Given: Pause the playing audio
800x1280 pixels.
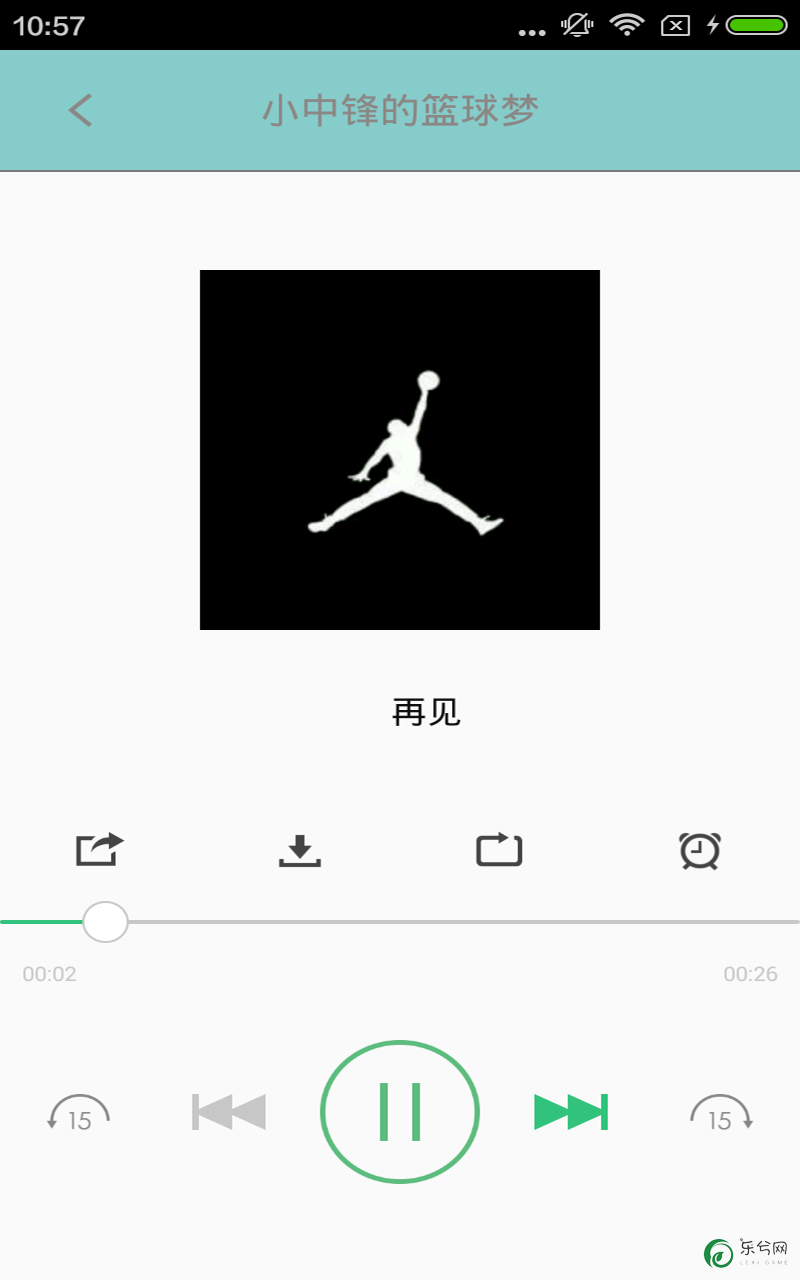Looking at the screenshot, I should point(400,1112).
